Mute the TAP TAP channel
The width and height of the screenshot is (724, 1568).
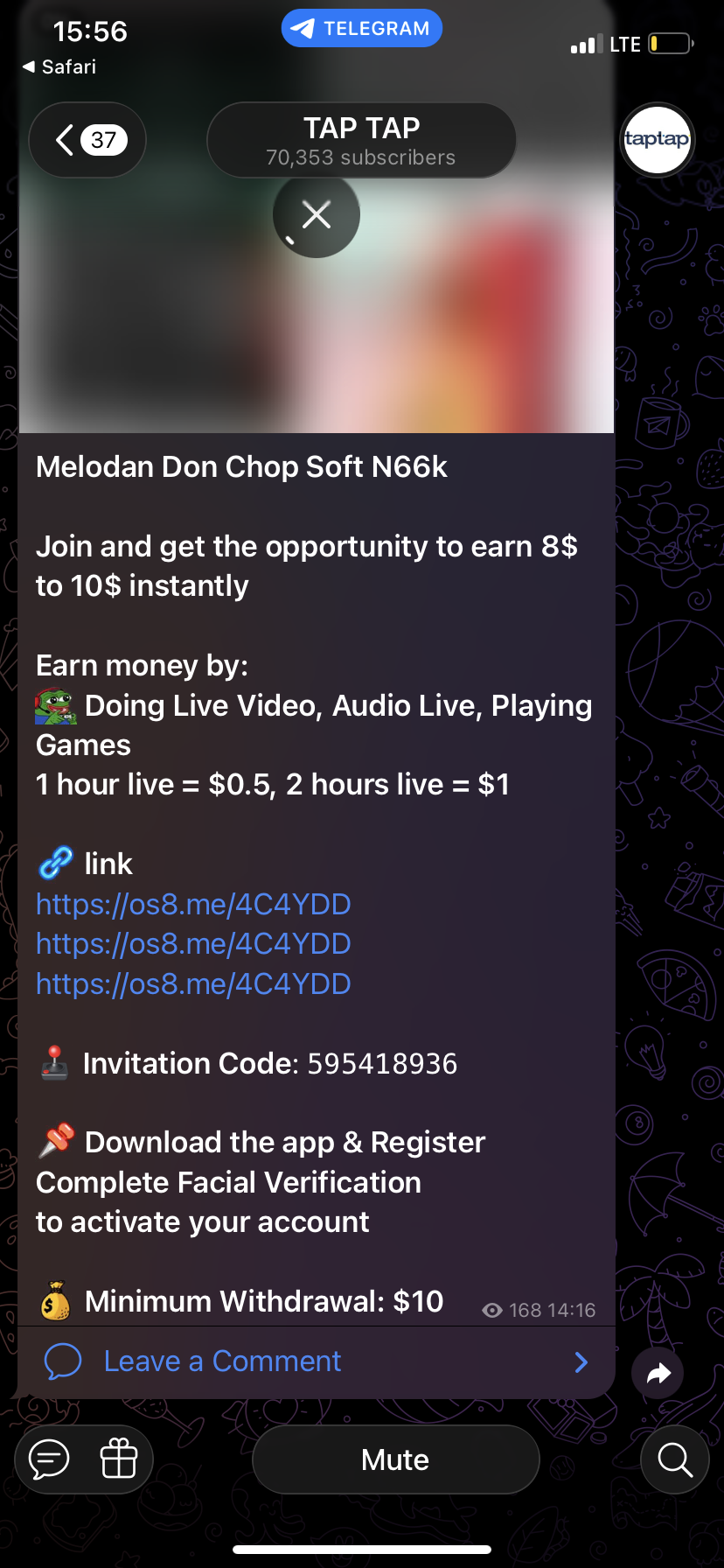pos(395,1459)
